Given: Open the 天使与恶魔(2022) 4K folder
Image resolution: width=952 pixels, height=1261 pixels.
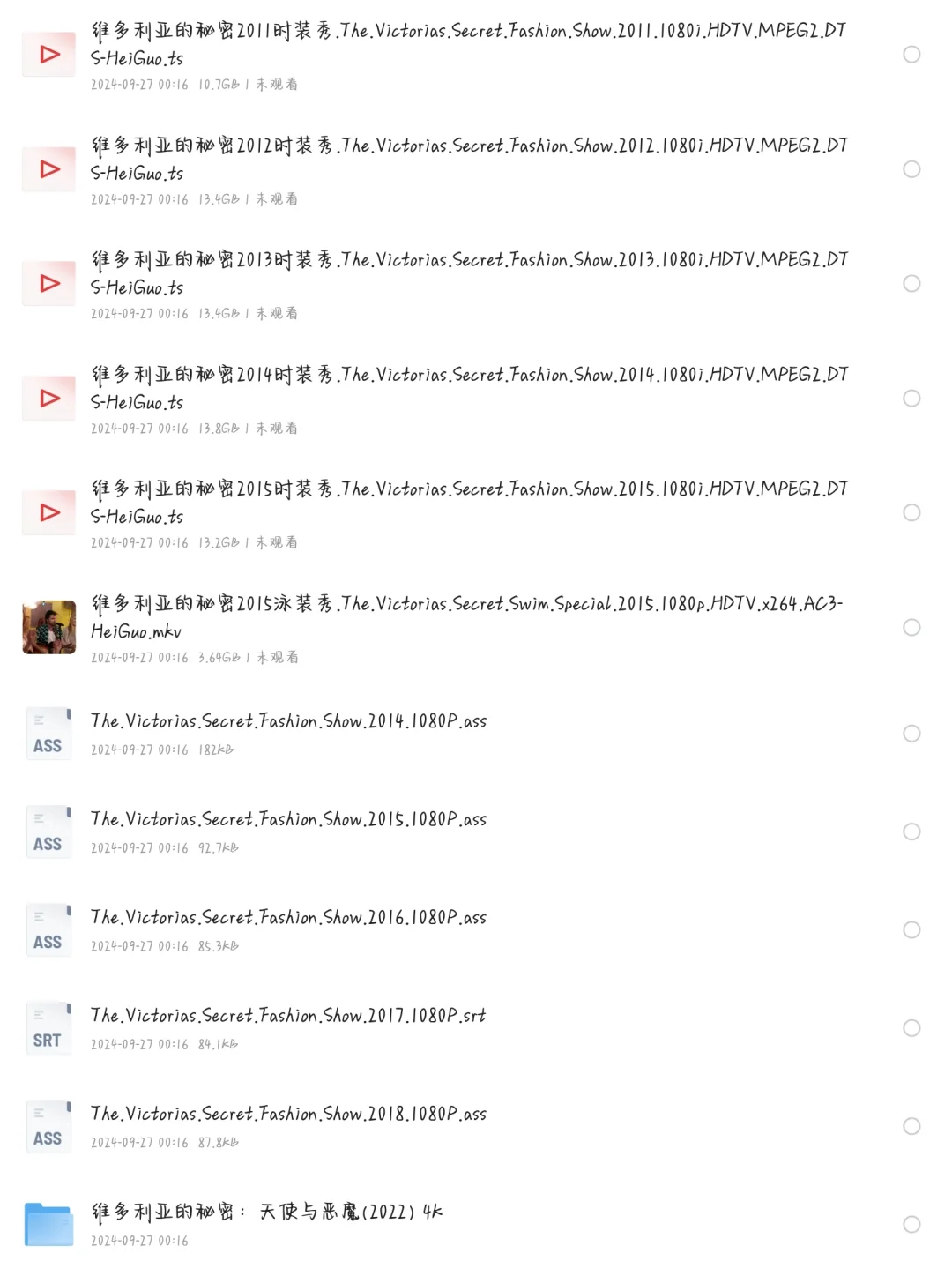Looking at the screenshot, I should [266, 1212].
